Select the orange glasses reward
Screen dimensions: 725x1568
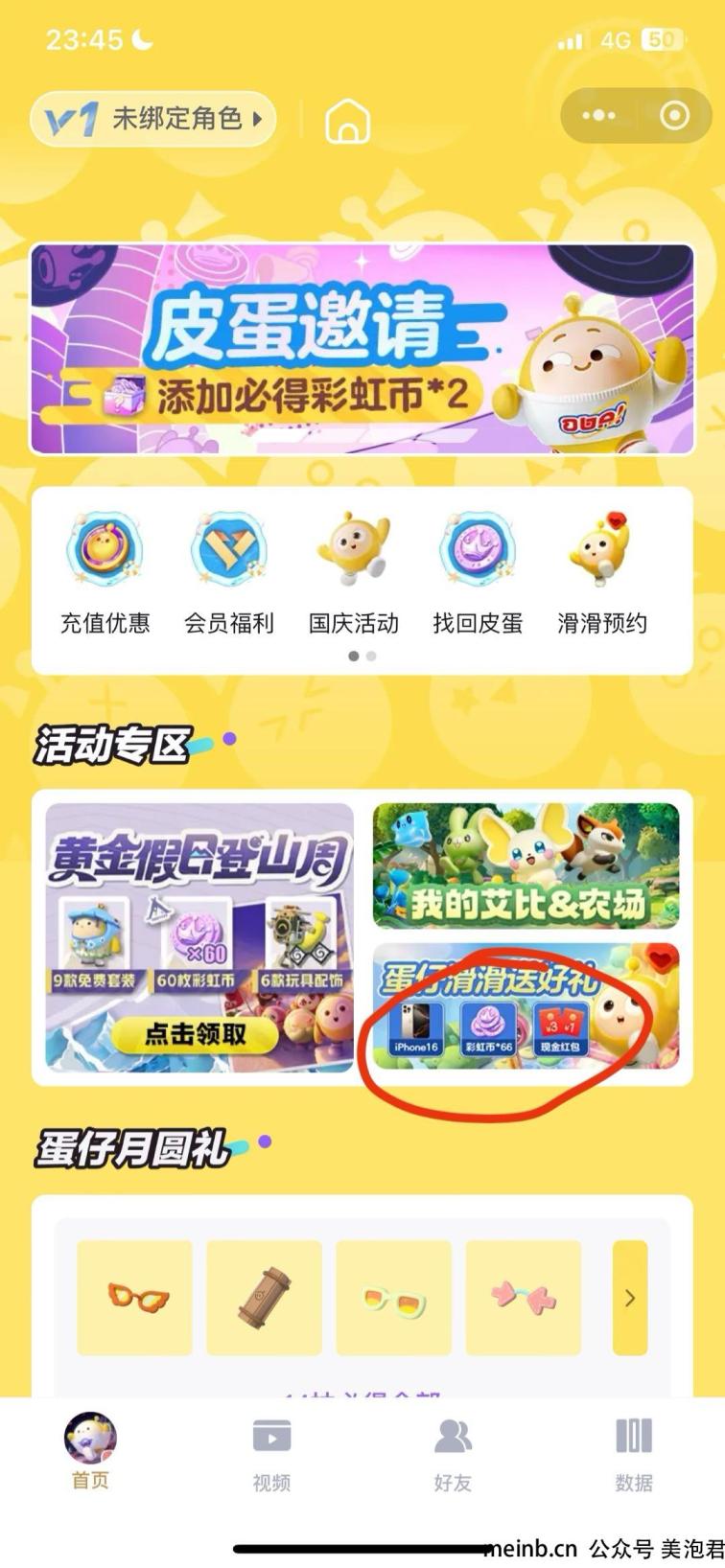pyautogui.click(x=135, y=1298)
